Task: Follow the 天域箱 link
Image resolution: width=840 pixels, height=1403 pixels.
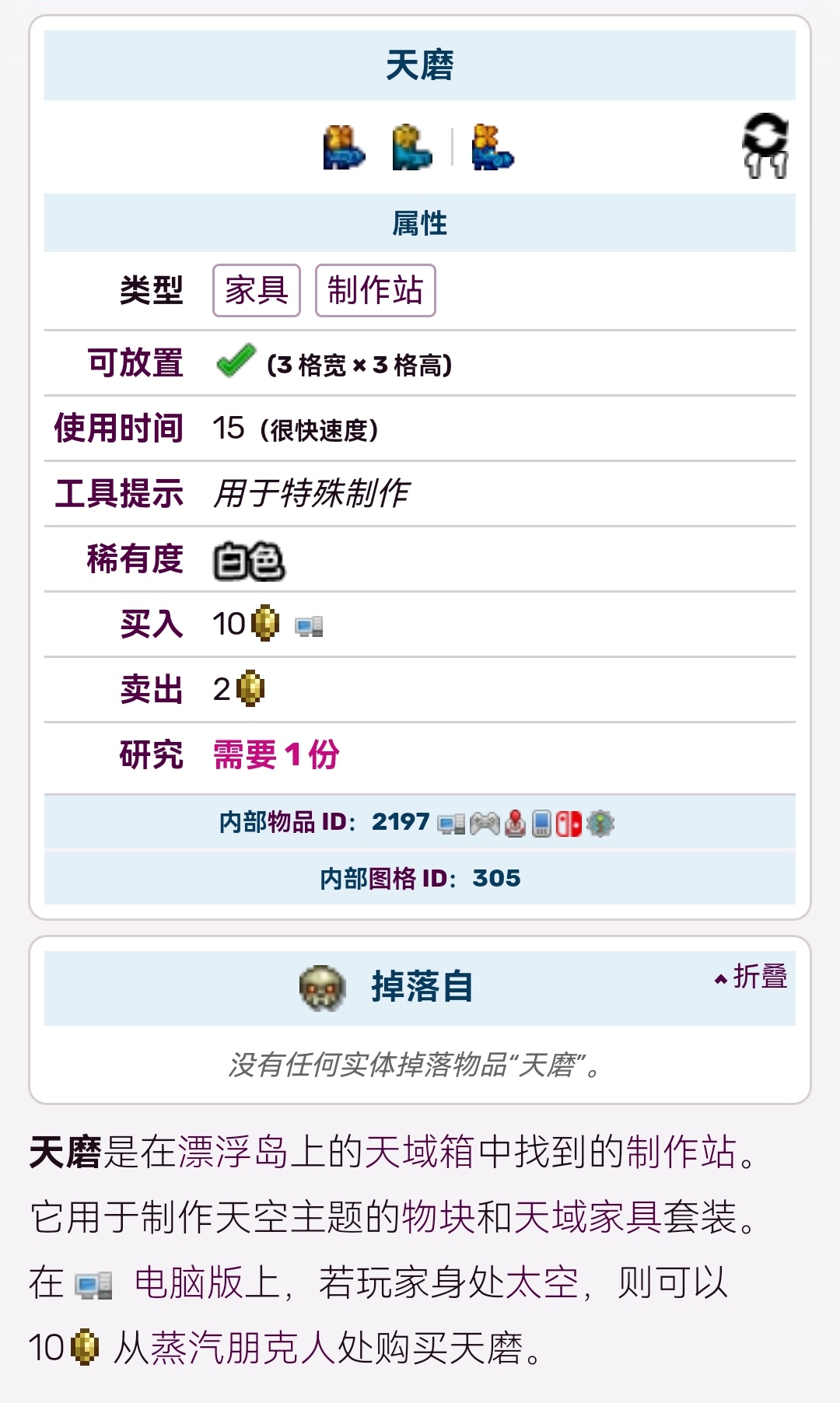Action: coord(420,1152)
